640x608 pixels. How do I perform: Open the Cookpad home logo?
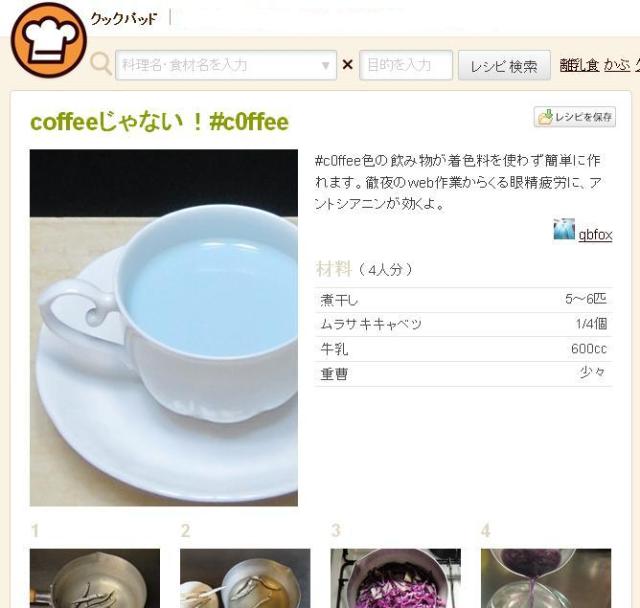pyautogui.click(x=48, y=40)
